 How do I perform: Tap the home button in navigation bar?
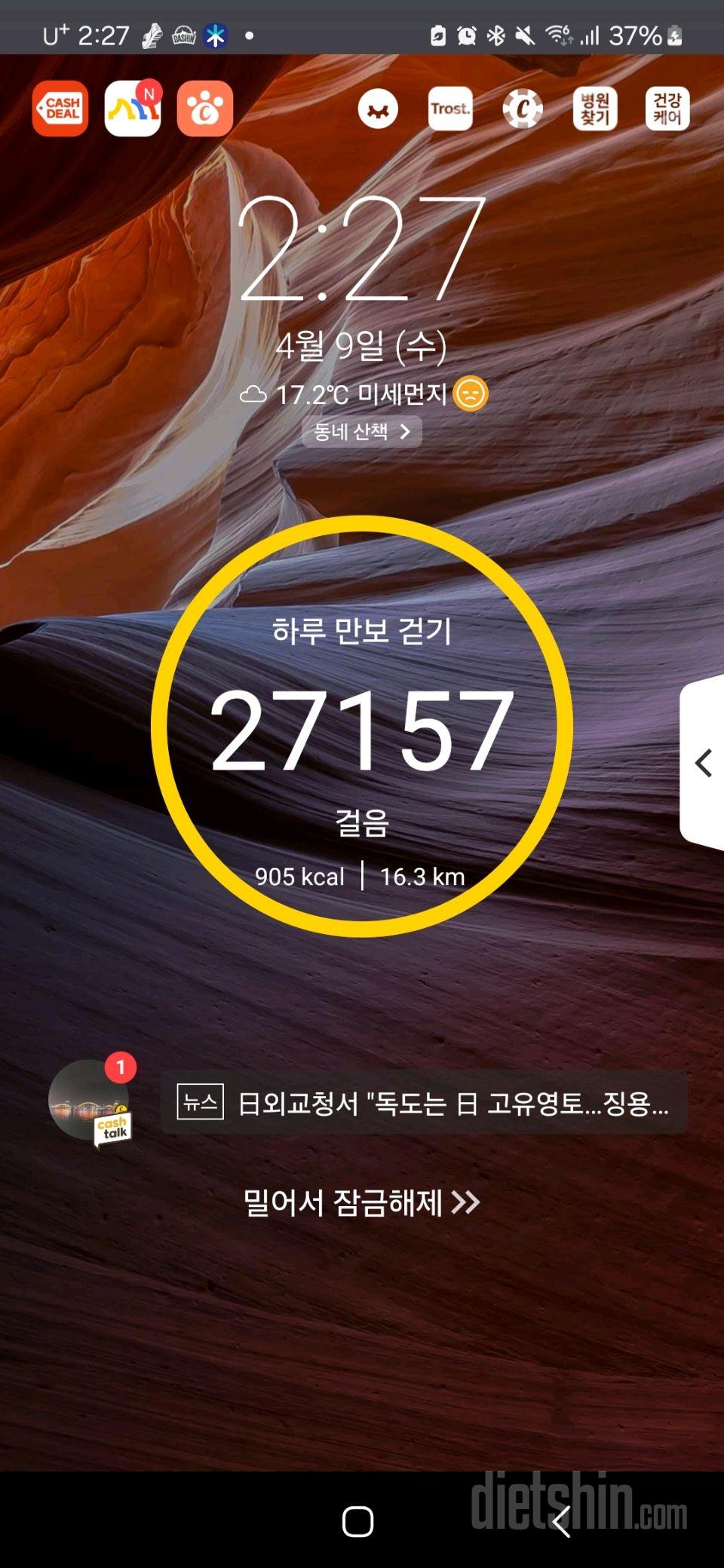tap(357, 1521)
